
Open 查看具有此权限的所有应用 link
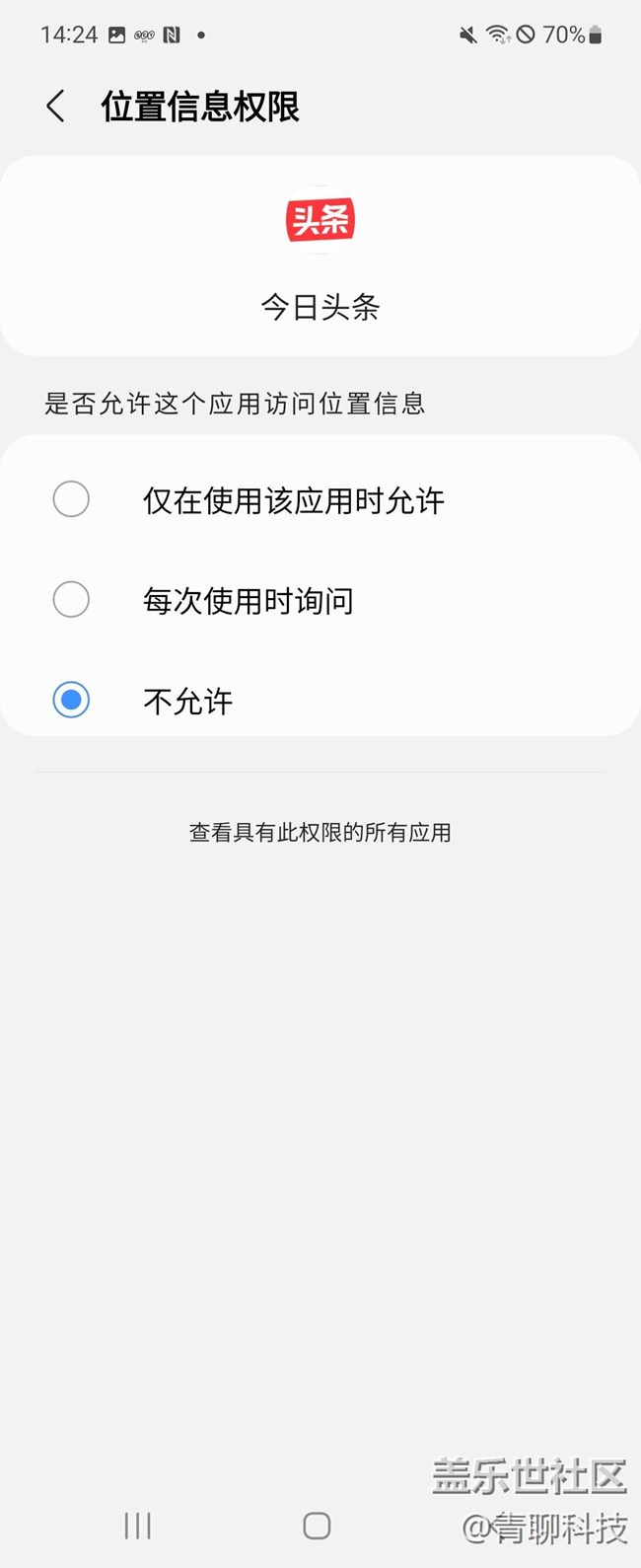pos(320,833)
